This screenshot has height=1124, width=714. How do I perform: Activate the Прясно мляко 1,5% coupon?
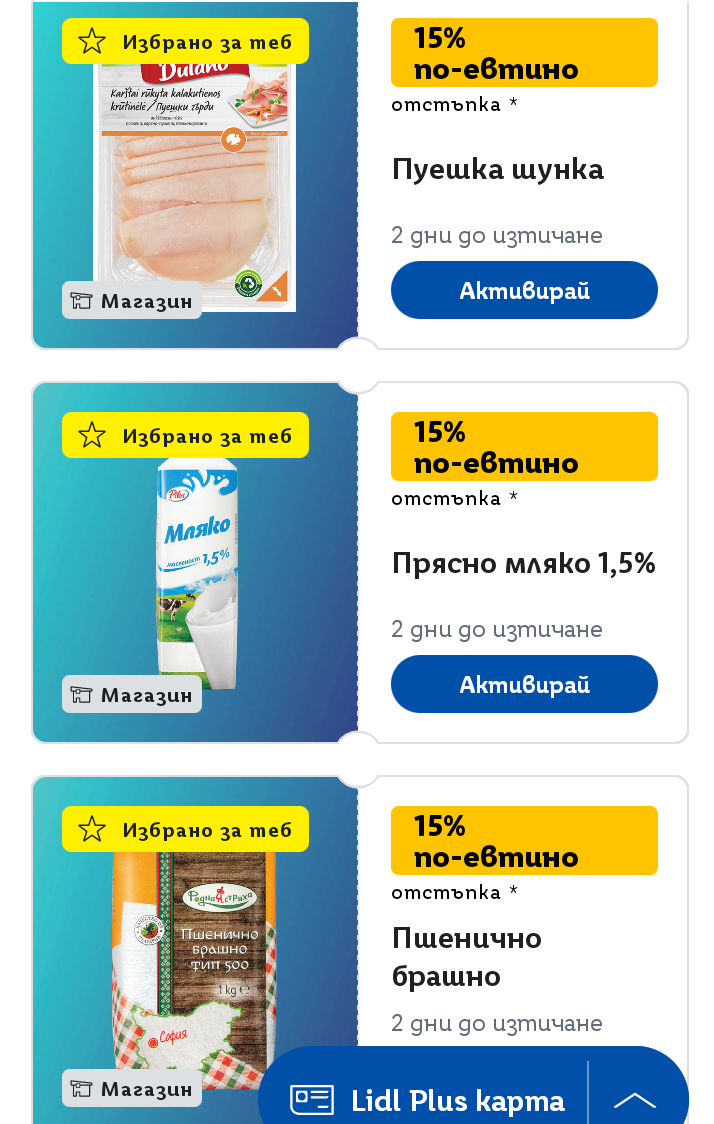click(524, 685)
